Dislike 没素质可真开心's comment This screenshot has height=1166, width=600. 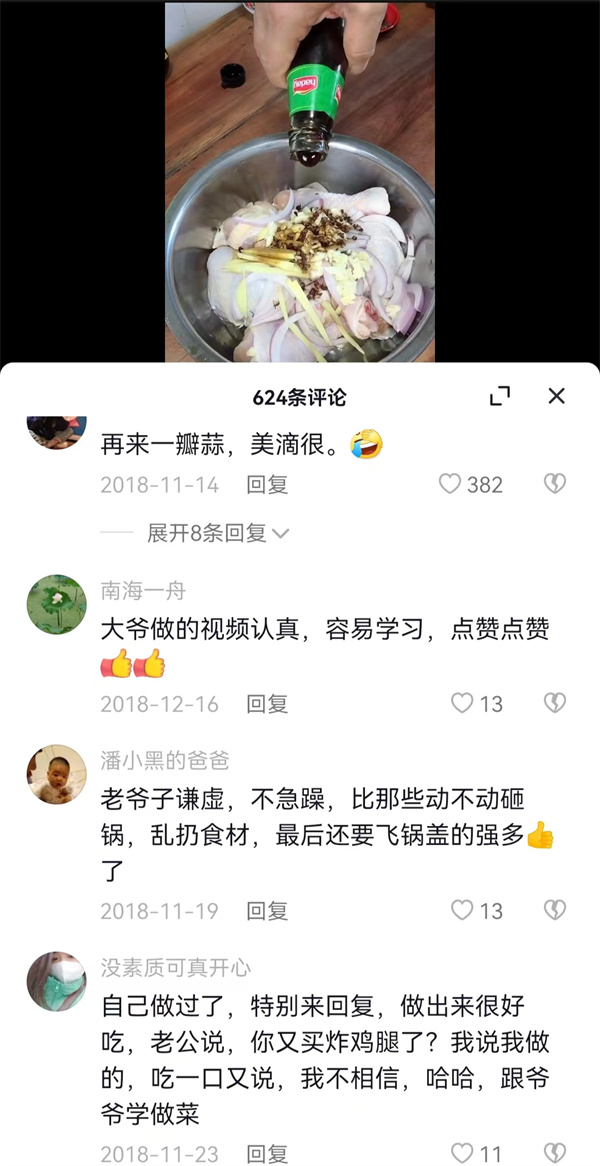[554, 1153]
